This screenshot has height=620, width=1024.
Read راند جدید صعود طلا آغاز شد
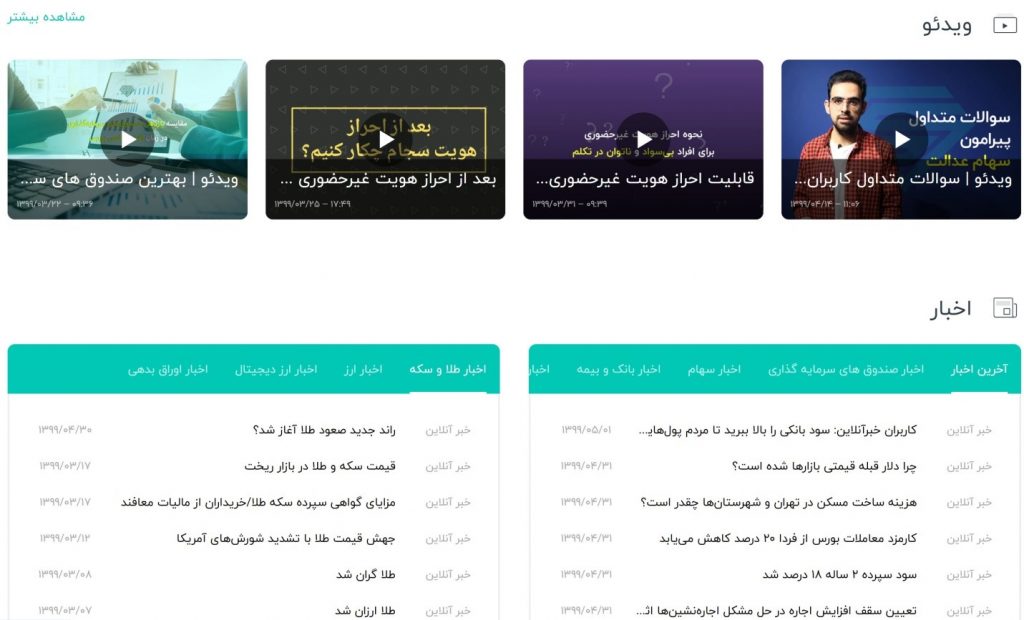click(x=324, y=430)
